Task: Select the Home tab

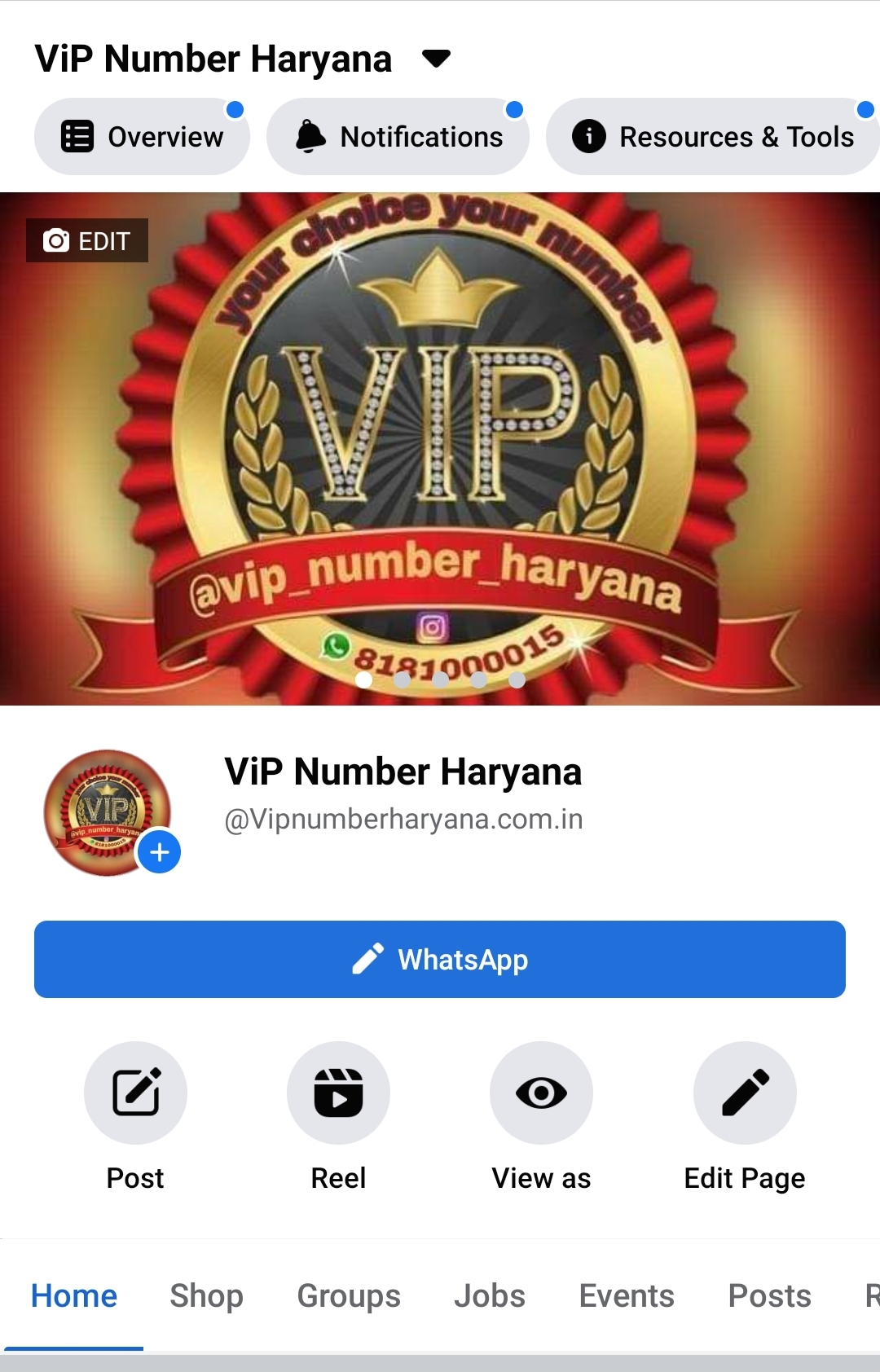Action: tap(74, 1295)
